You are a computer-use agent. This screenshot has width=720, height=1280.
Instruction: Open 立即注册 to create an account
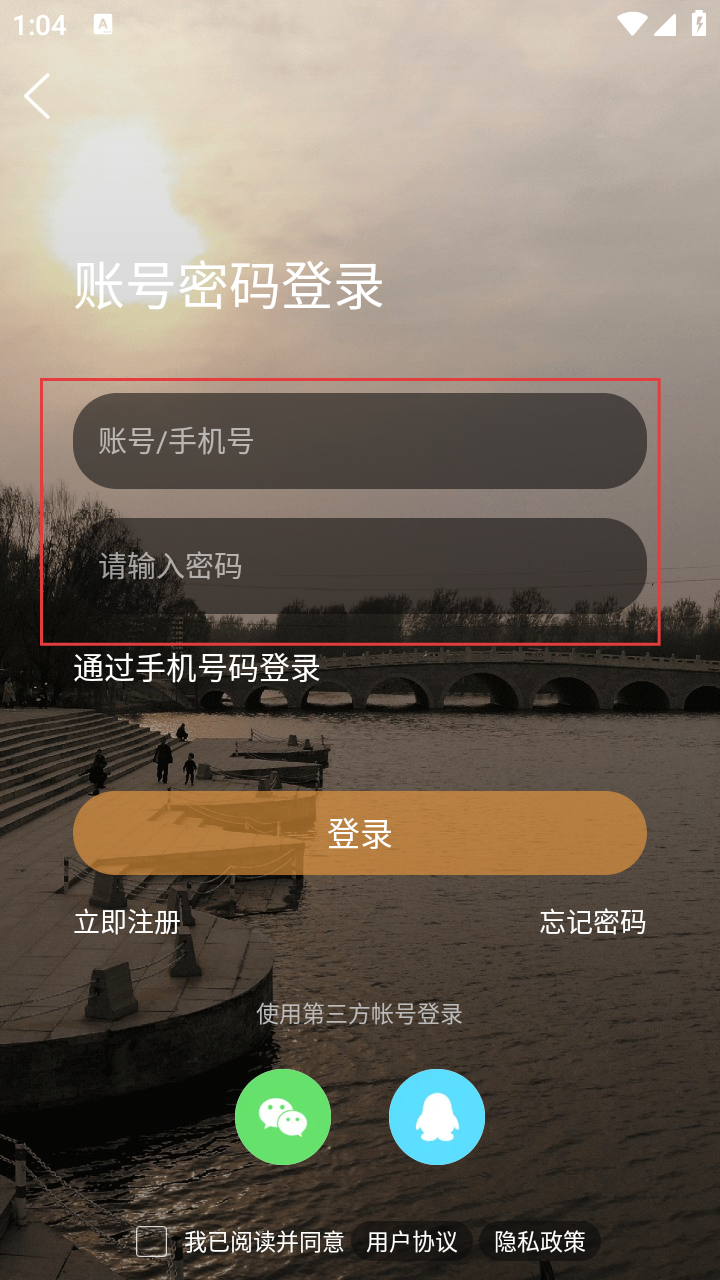127,922
